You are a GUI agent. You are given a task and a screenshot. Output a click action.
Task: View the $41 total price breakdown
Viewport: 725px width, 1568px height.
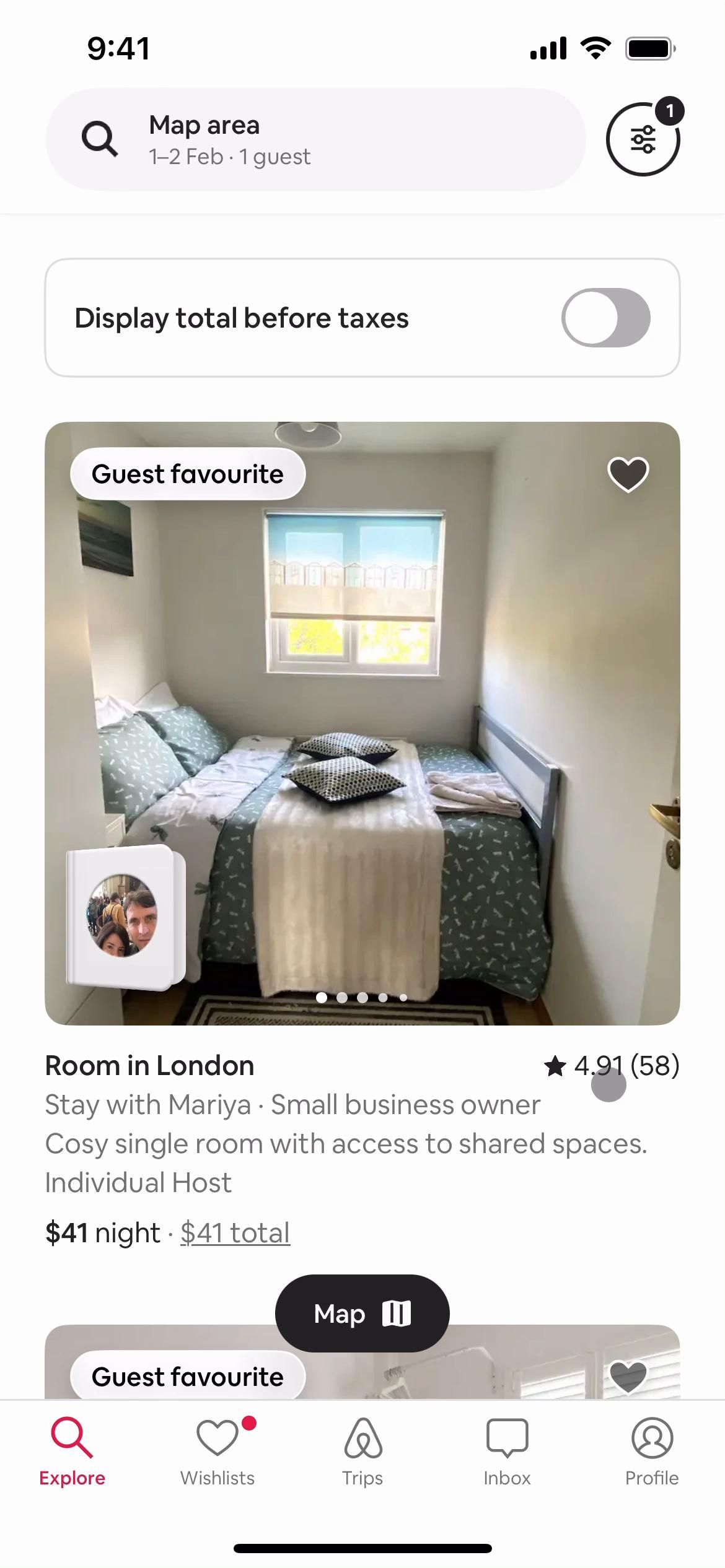[235, 1232]
